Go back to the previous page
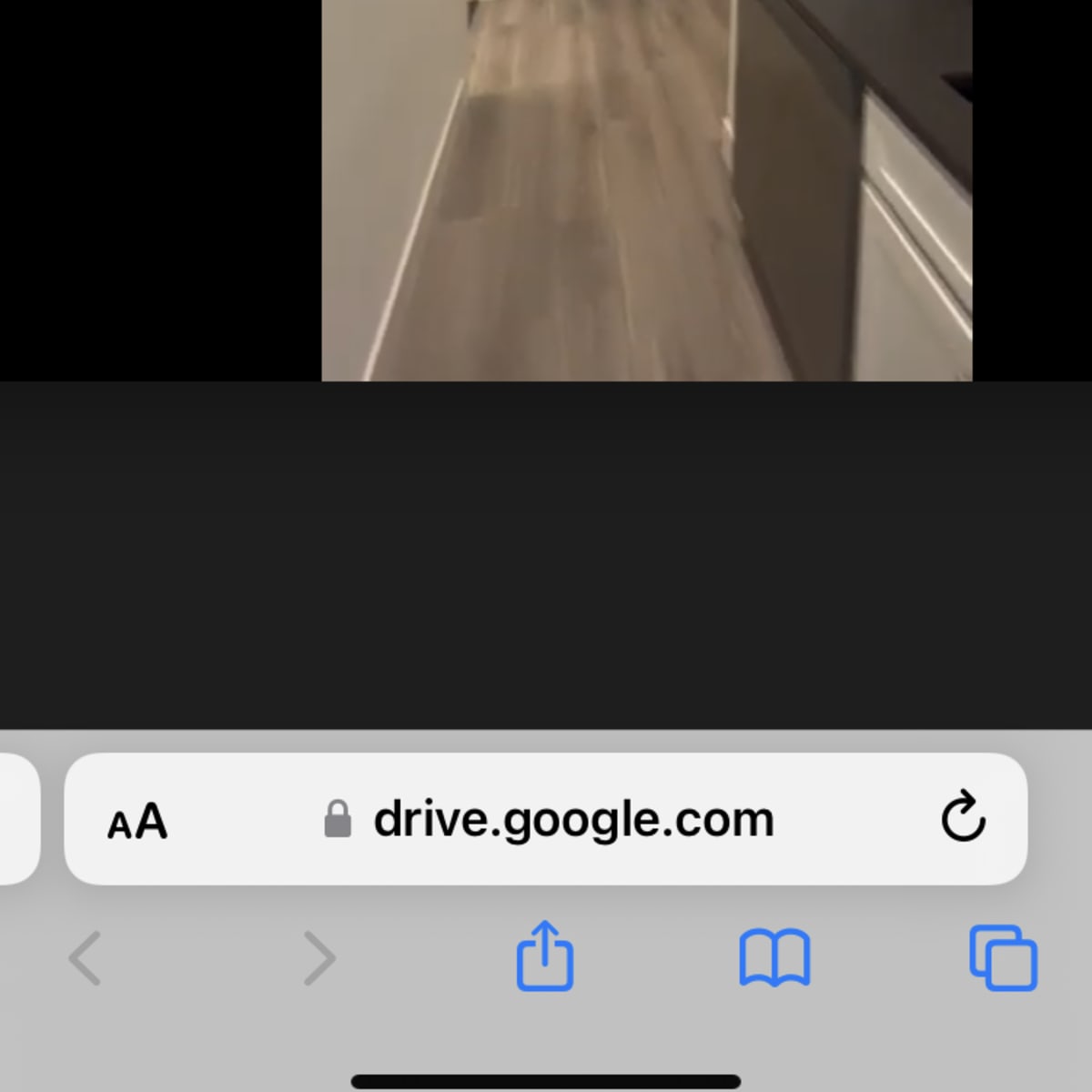Screen dimensions: 1092x1092 pos(86,958)
